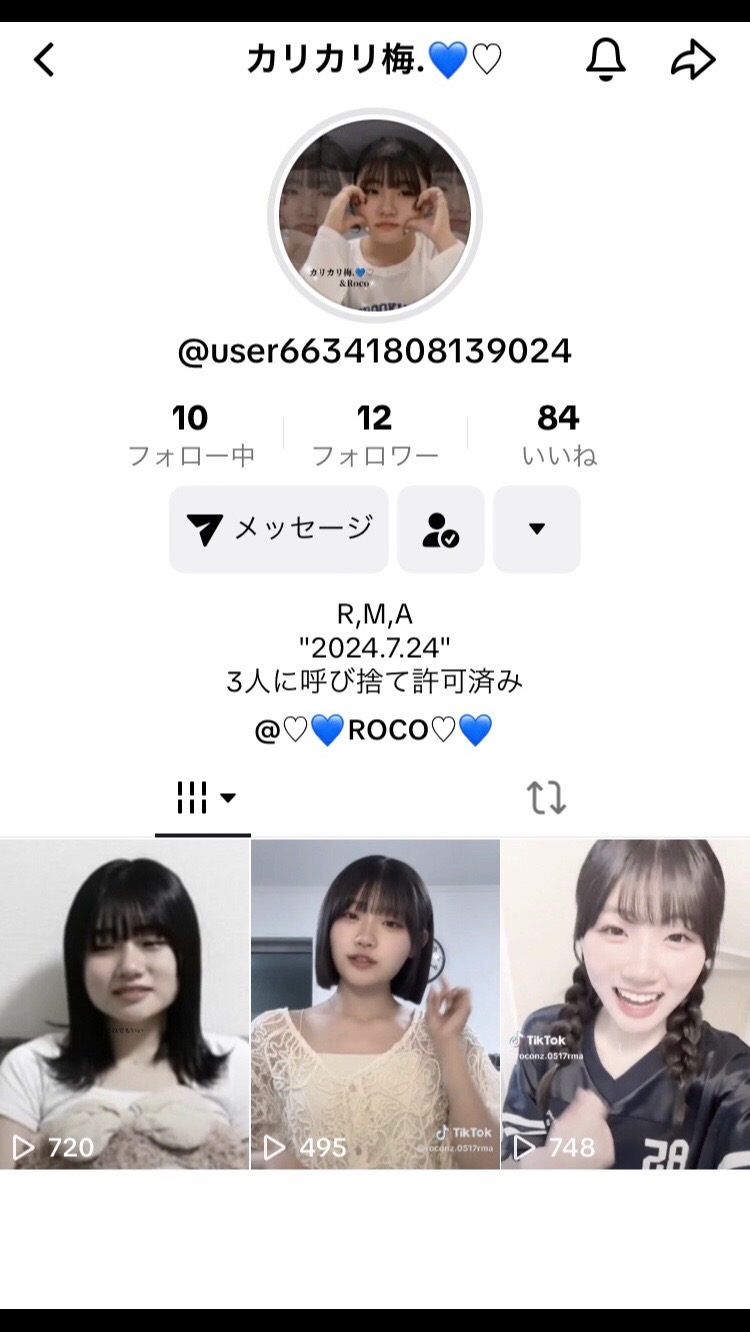Open the notifications bell settings
Screen dimensions: 750x1332
coord(605,61)
